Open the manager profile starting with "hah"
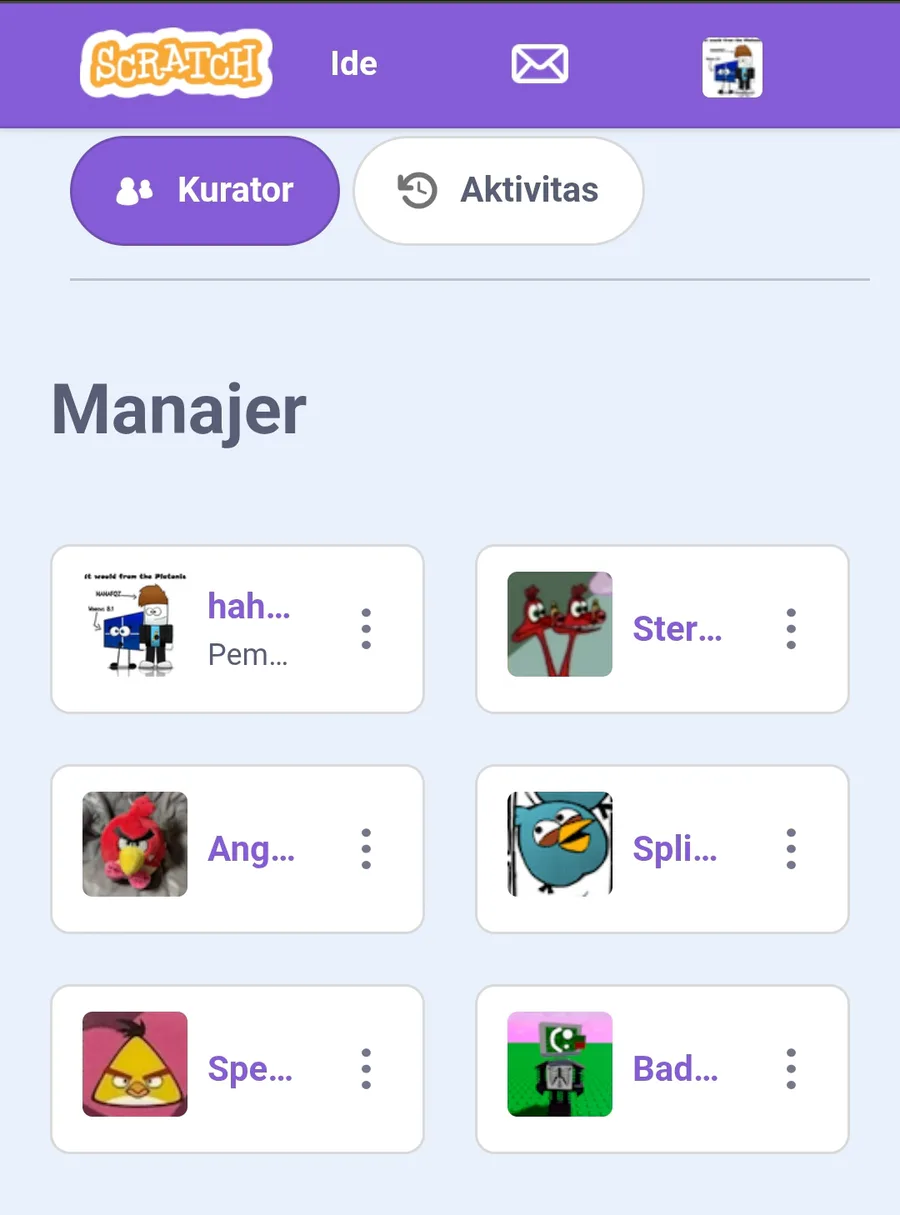Screen dimensions: 900x1215 tap(248, 607)
